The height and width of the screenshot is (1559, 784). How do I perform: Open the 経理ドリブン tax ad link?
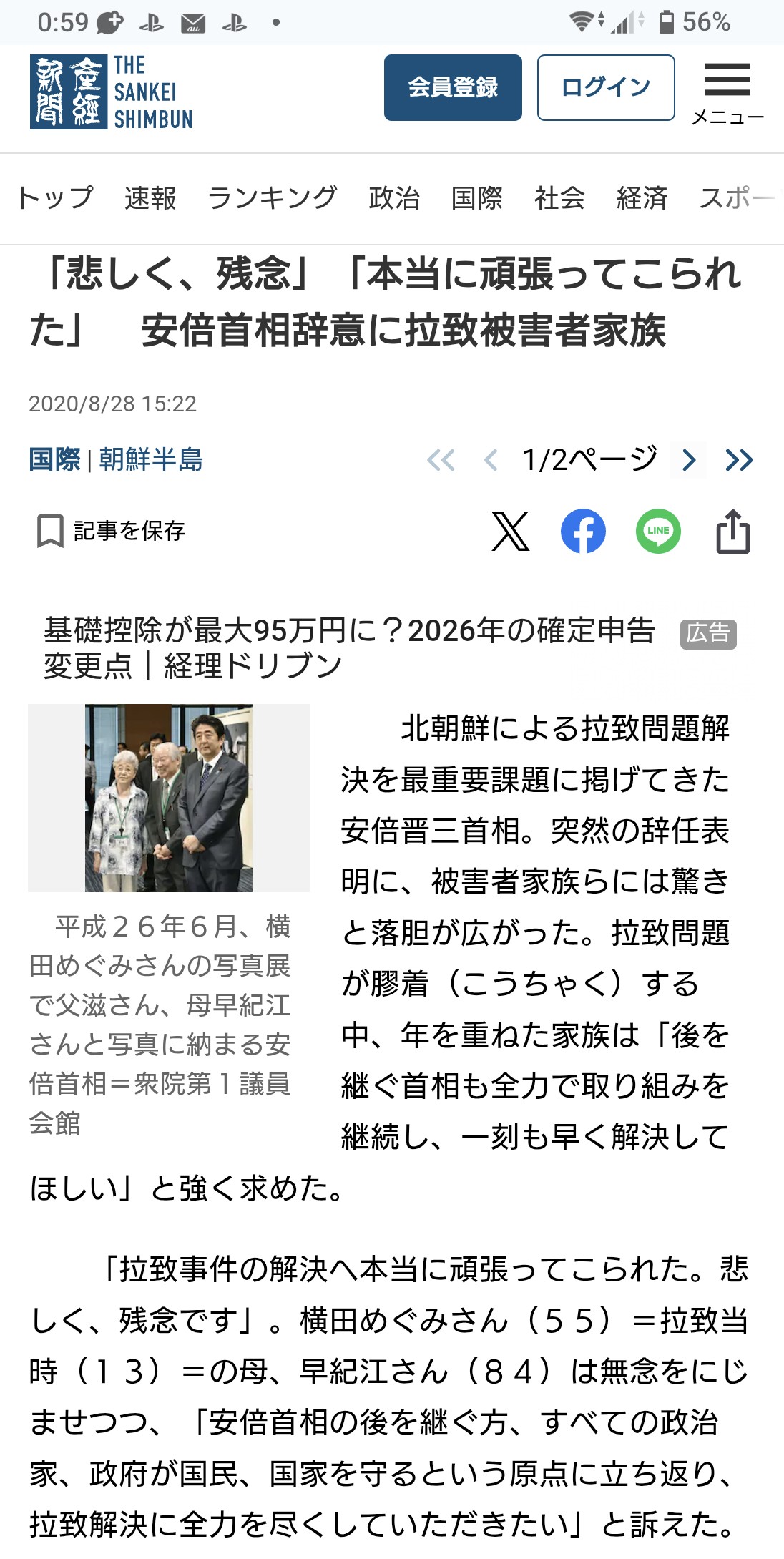(349, 647)
